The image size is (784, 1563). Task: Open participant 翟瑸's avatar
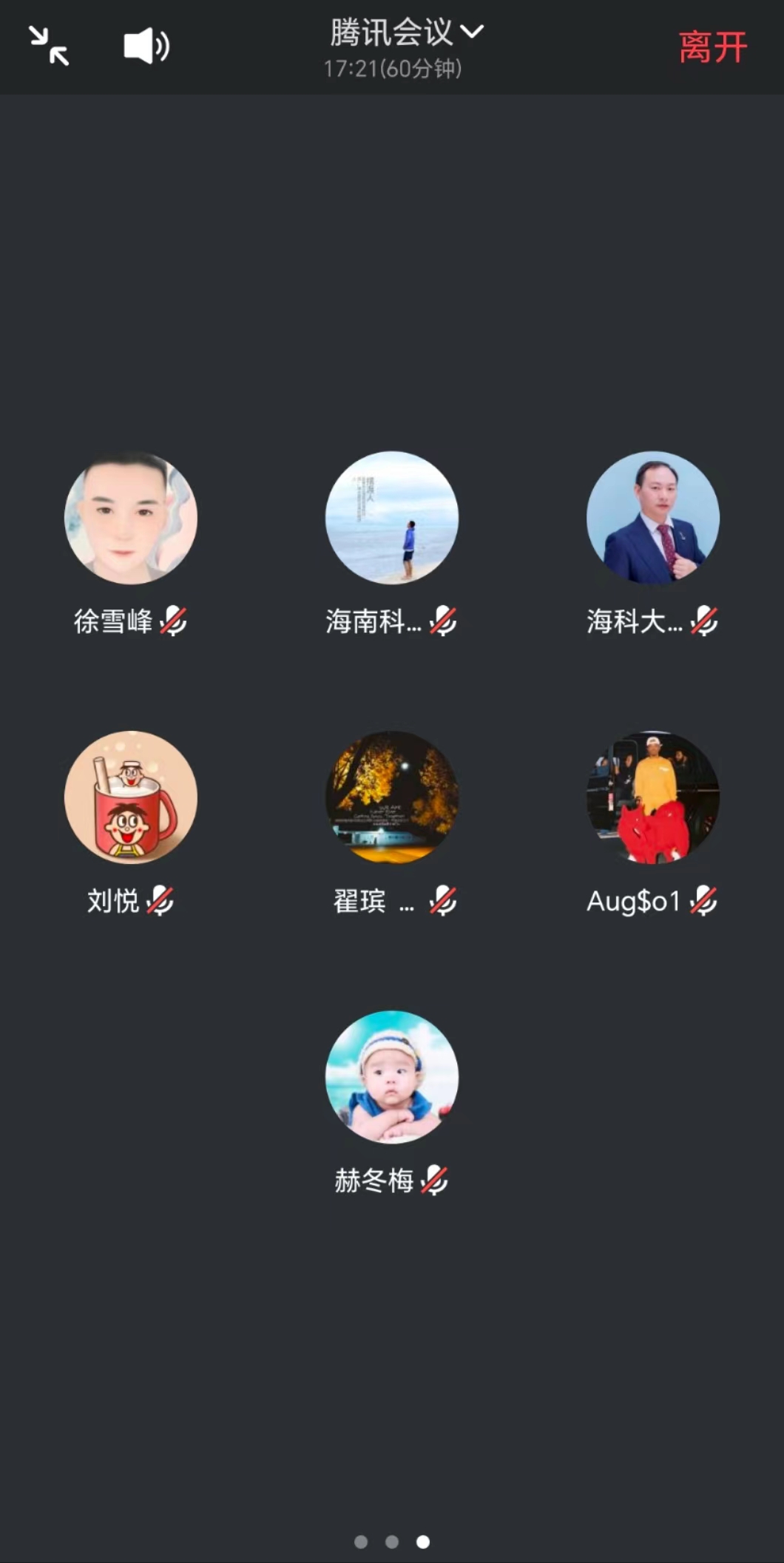coord(392,797)
